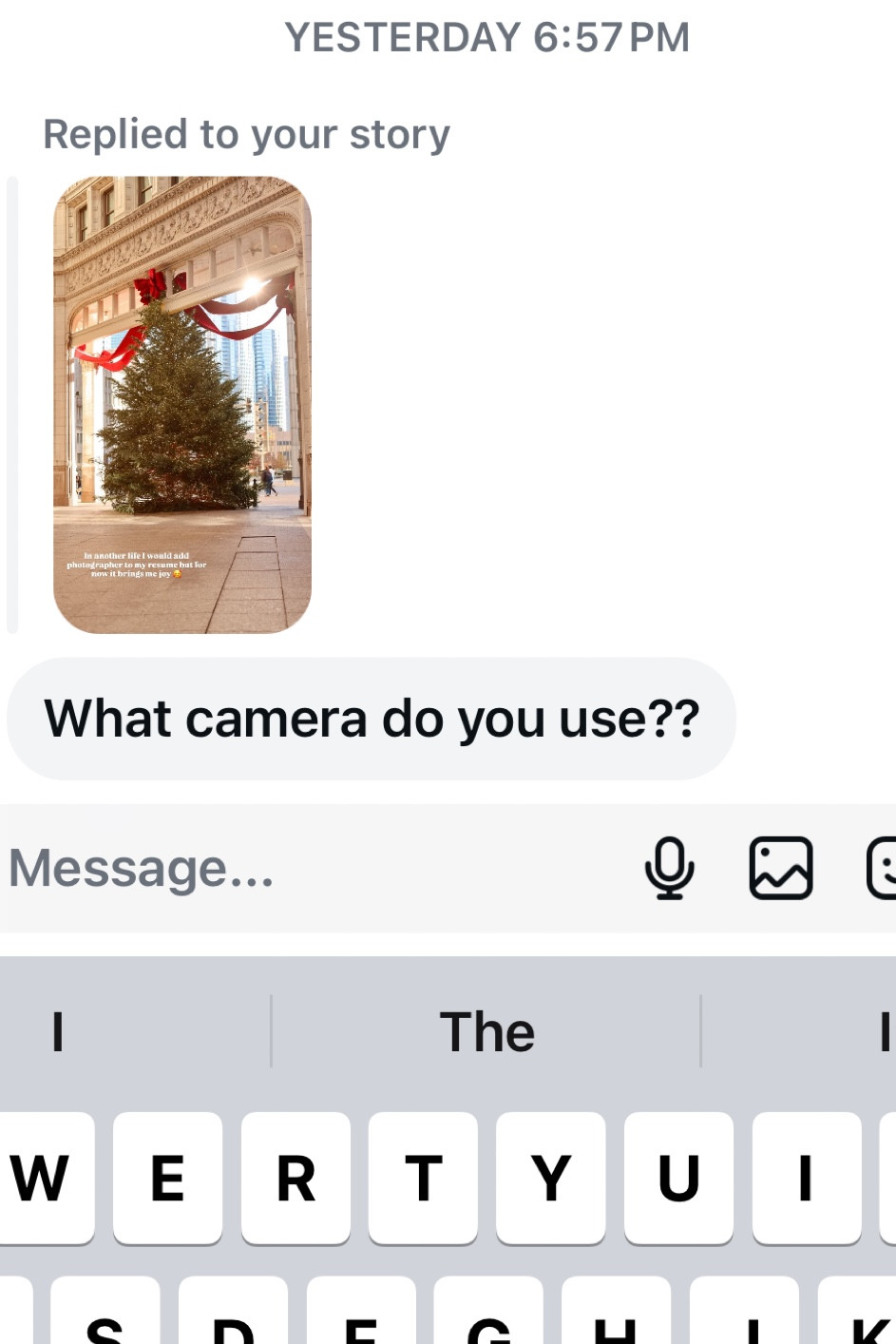The width and height of the screenshot is (896, 1344).
Task: Select the 'What camera do you use??' message bubble
Action: (x=372, y=720)
